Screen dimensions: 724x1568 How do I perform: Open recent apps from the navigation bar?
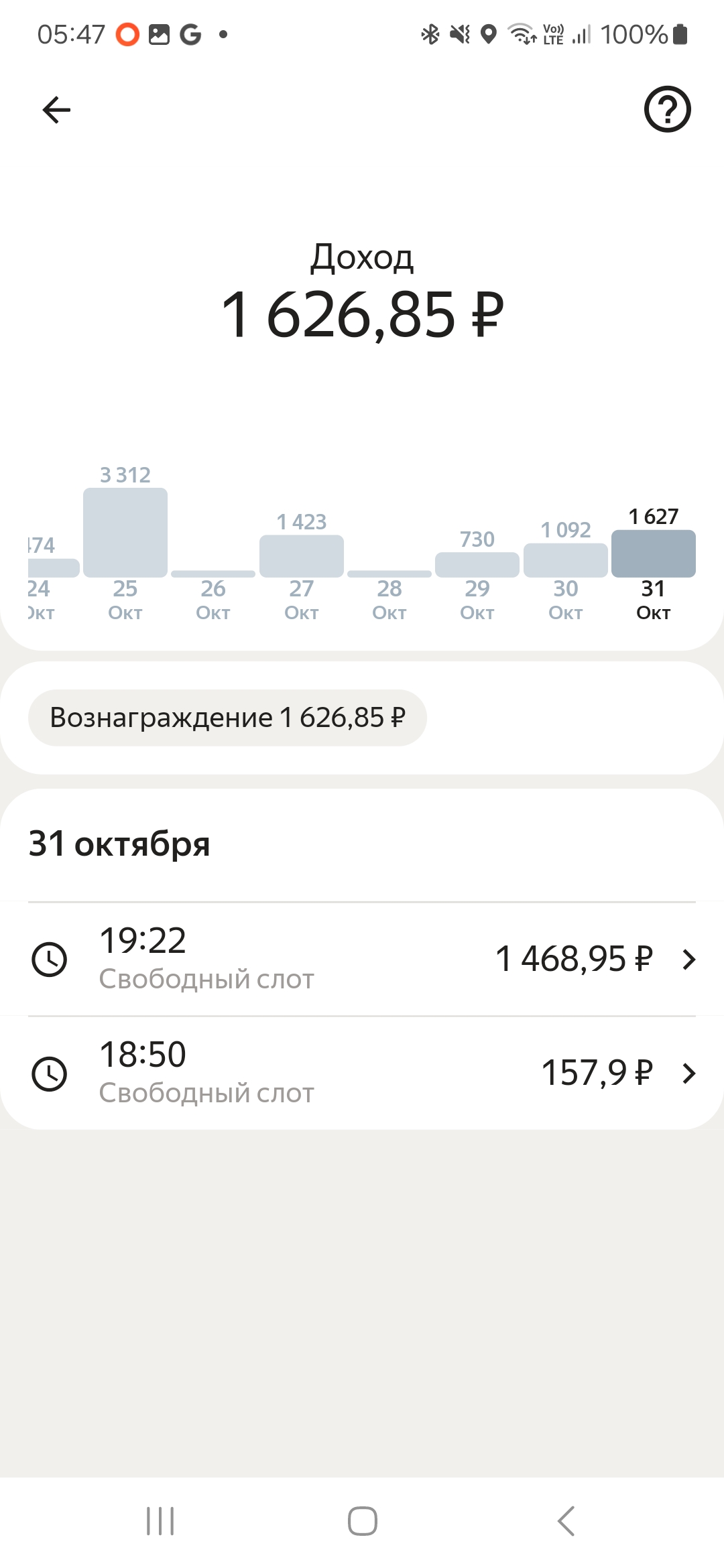[x=160, y=1520]
